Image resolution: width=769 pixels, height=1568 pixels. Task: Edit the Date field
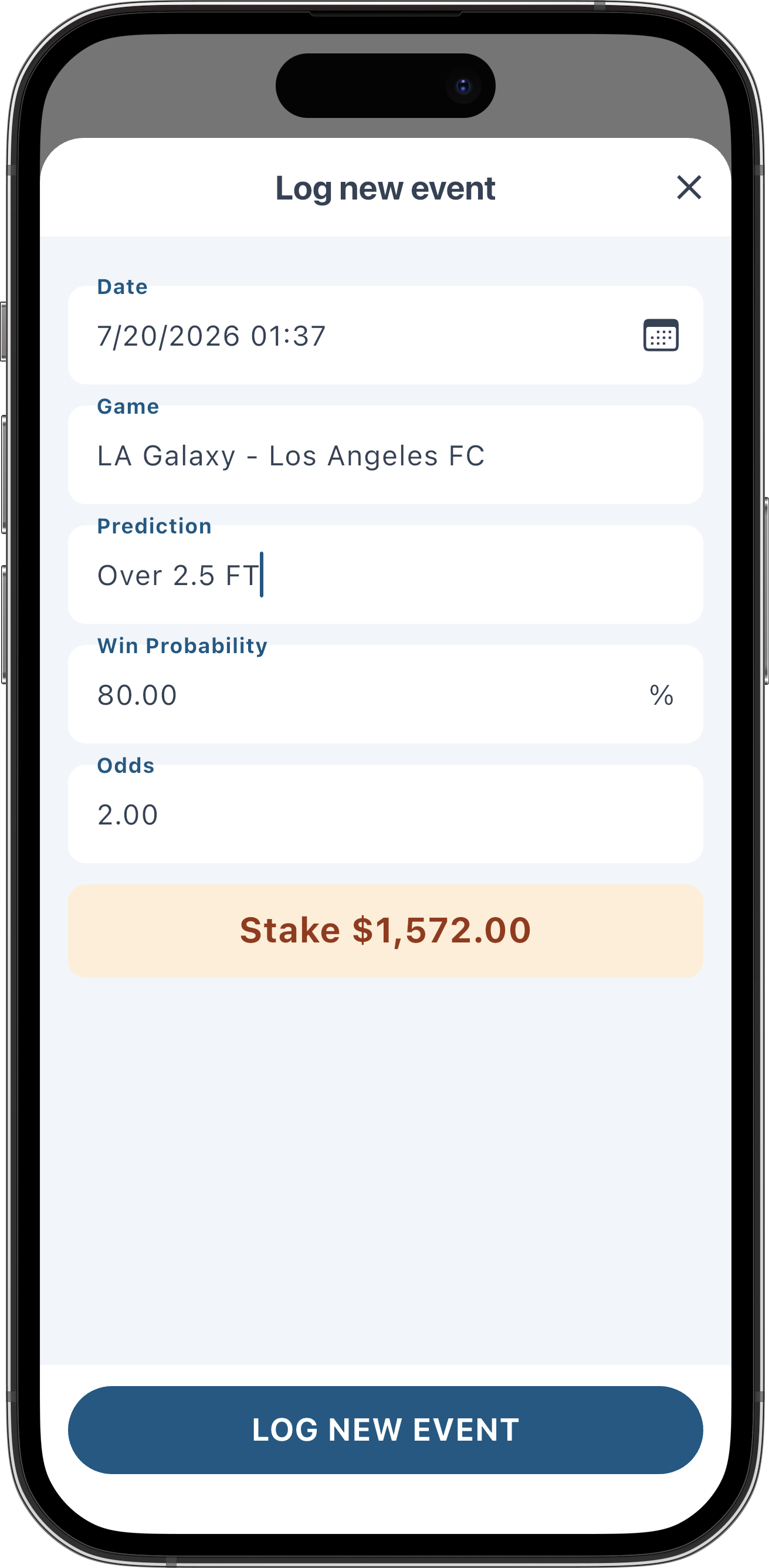(x=385, y=334)
